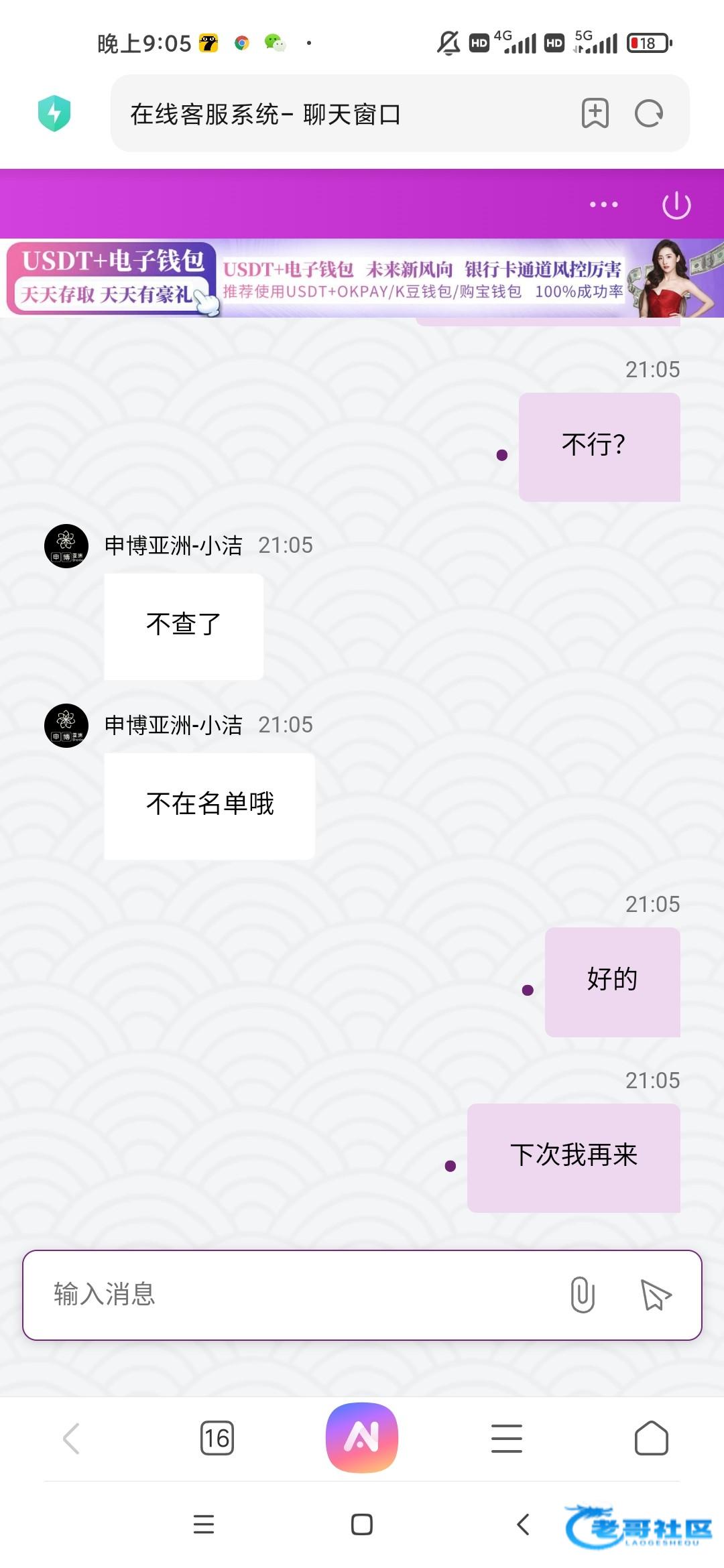Reload the current page
Image resolution: width=724 pixels, height=1568 pixels.
648,113
